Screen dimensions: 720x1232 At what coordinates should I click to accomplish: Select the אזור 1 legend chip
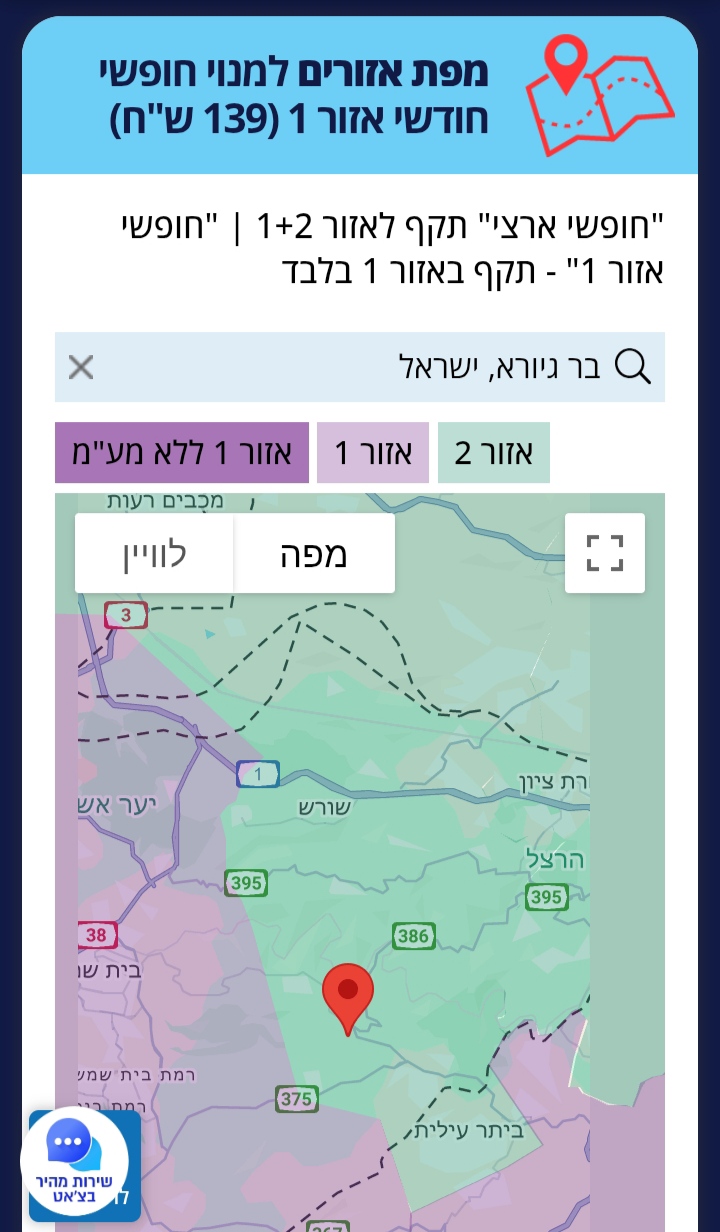[x=373, y=453]
